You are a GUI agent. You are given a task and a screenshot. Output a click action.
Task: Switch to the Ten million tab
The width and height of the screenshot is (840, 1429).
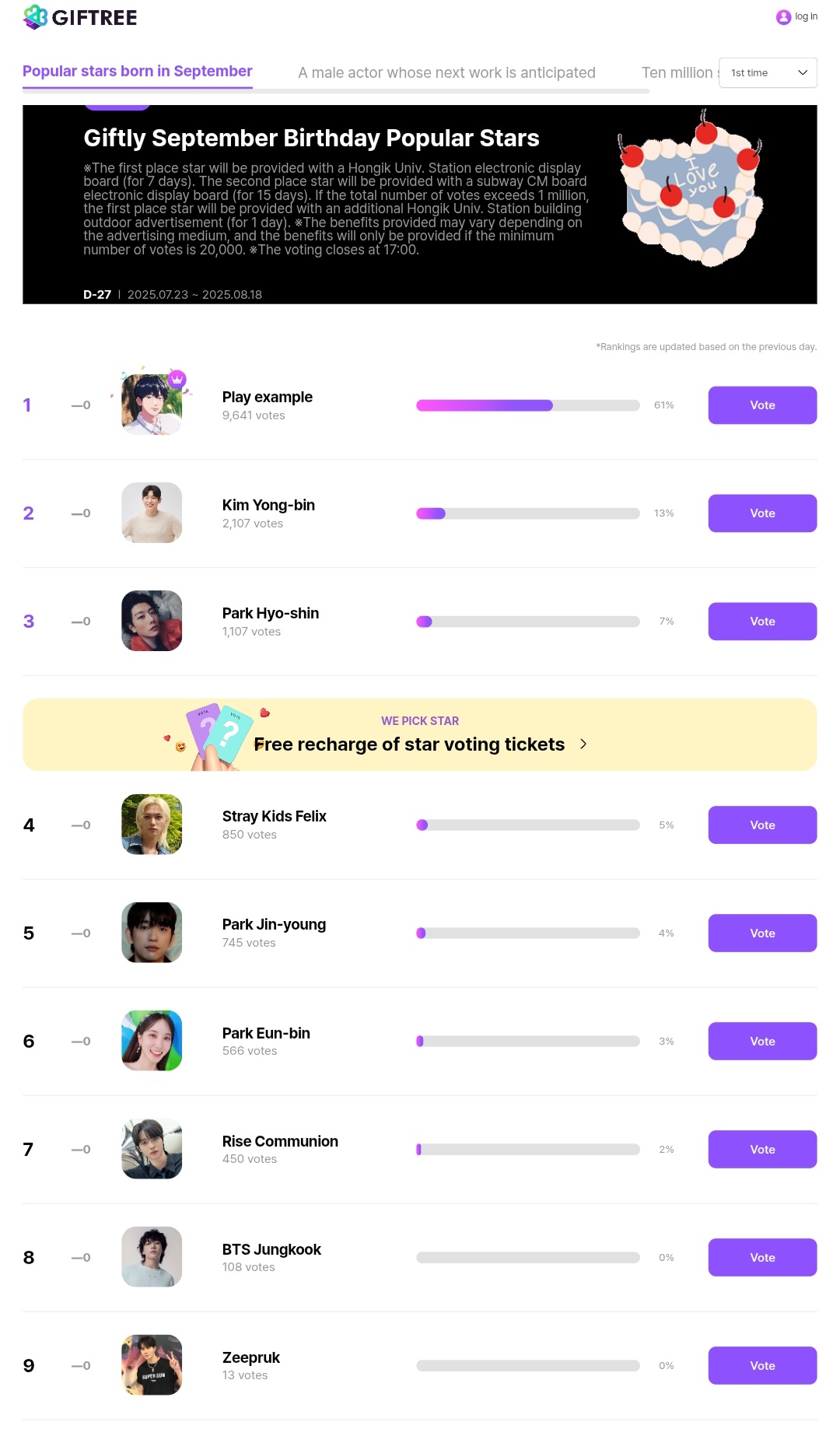(x=678, y=72)
